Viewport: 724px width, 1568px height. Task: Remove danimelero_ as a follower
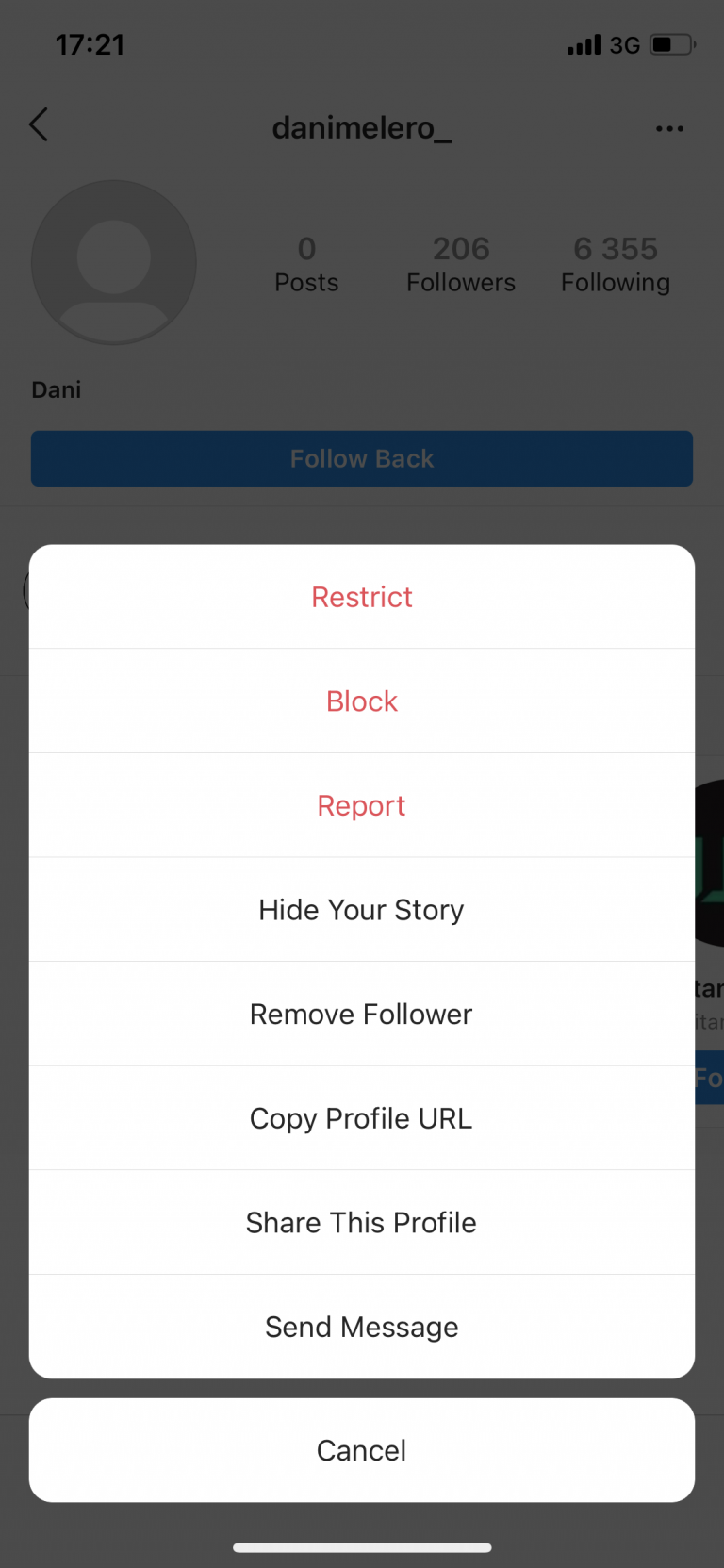[362, 1014]
